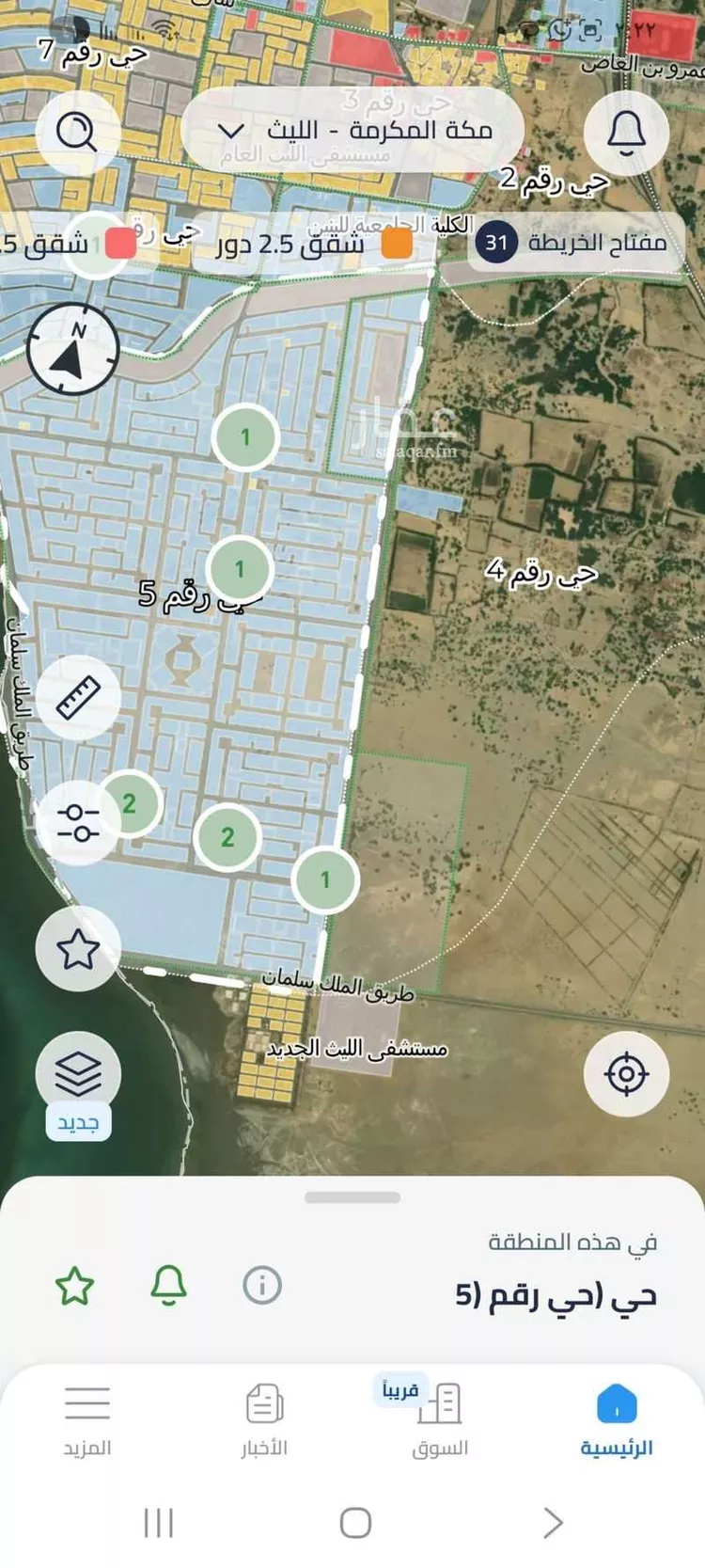Open the المزيد more tab
The height and width of the screenshot is (1568, 705).
pos(87,1422)
